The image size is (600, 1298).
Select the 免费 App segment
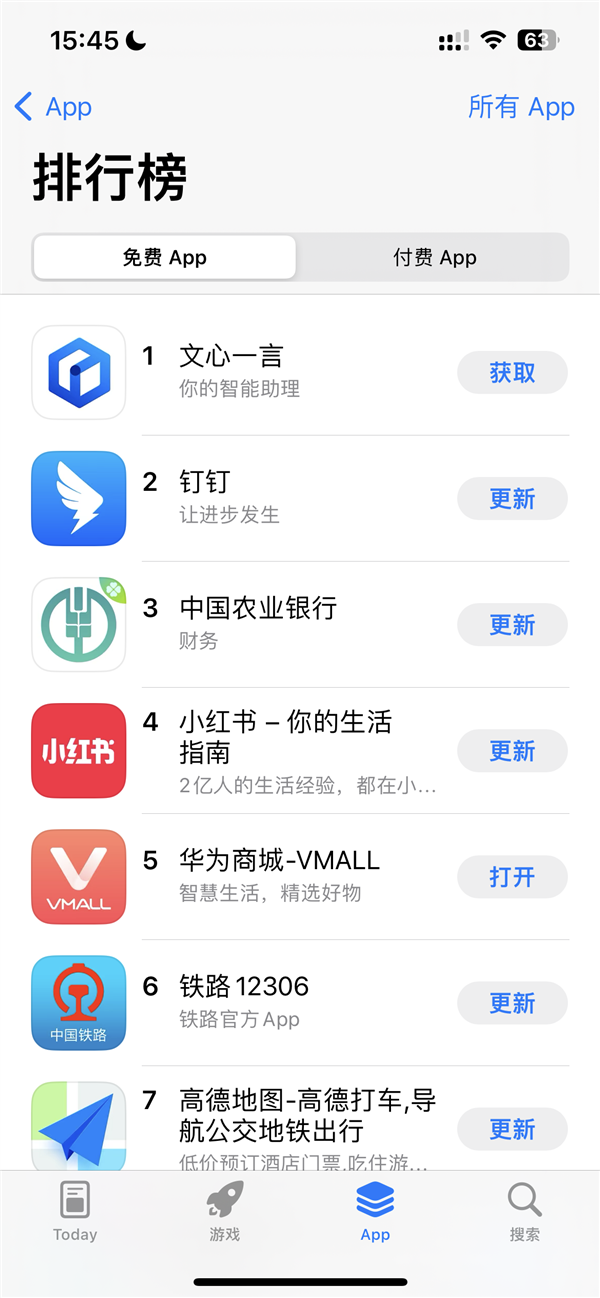pos(165,258)
